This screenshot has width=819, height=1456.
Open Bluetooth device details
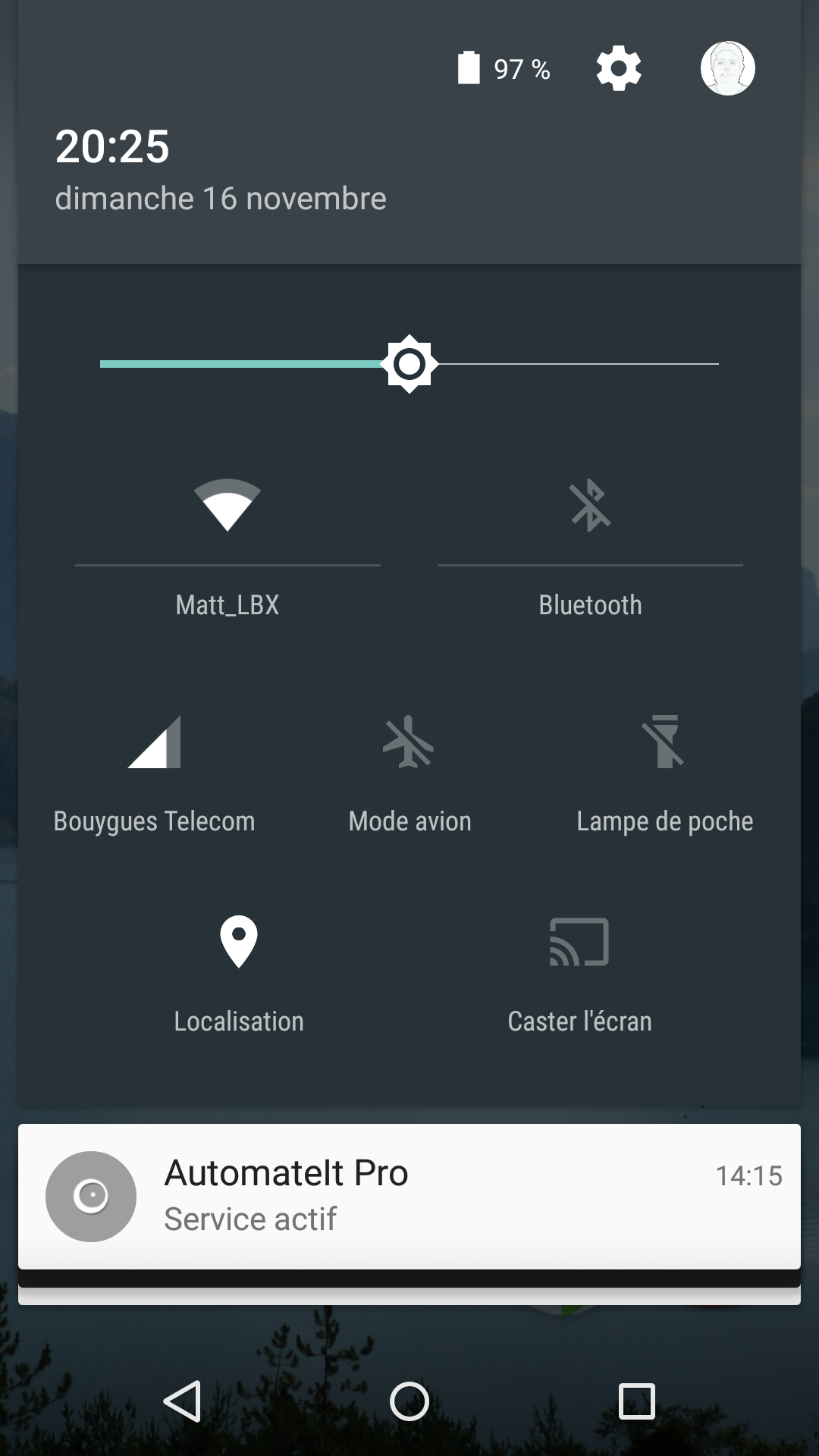590,605
